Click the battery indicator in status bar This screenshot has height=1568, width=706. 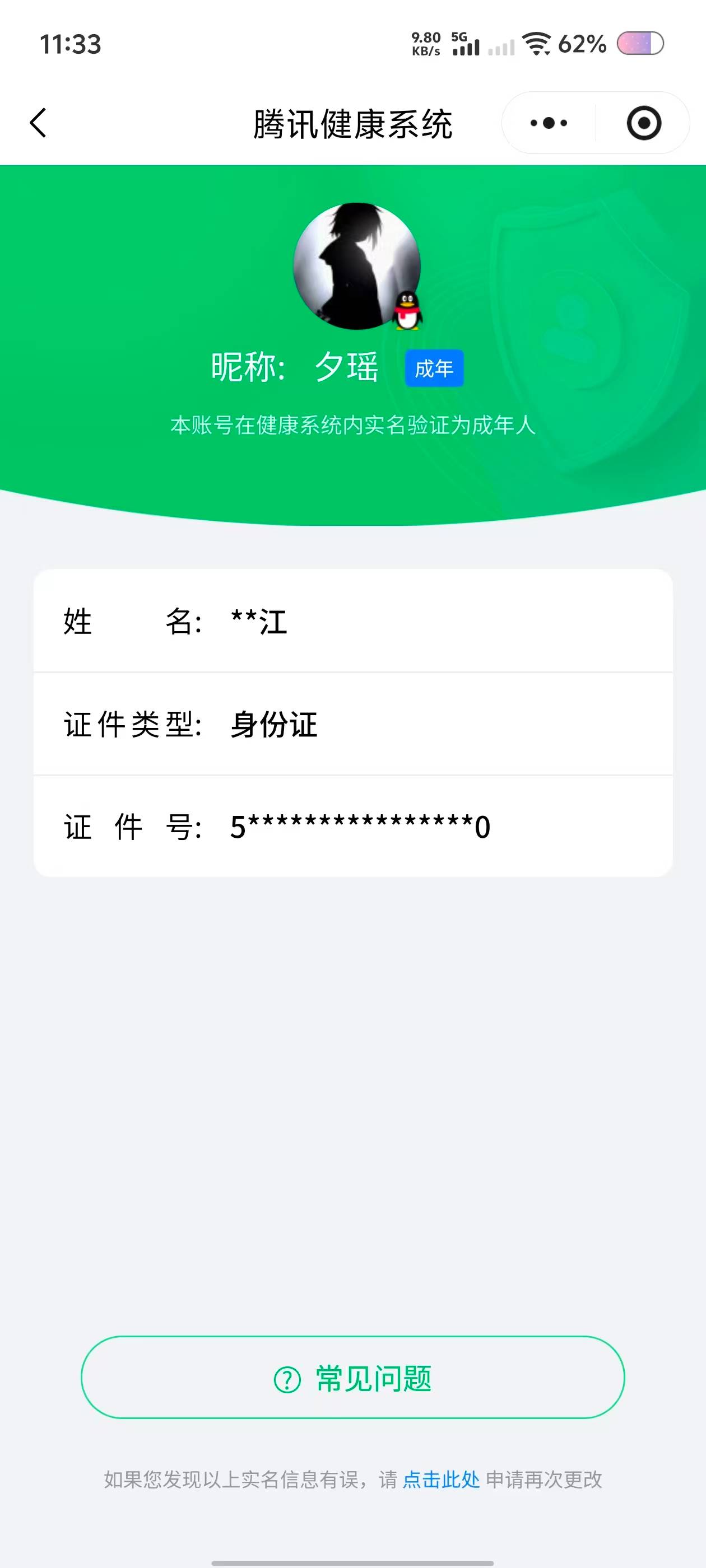[x=637, y=43]
